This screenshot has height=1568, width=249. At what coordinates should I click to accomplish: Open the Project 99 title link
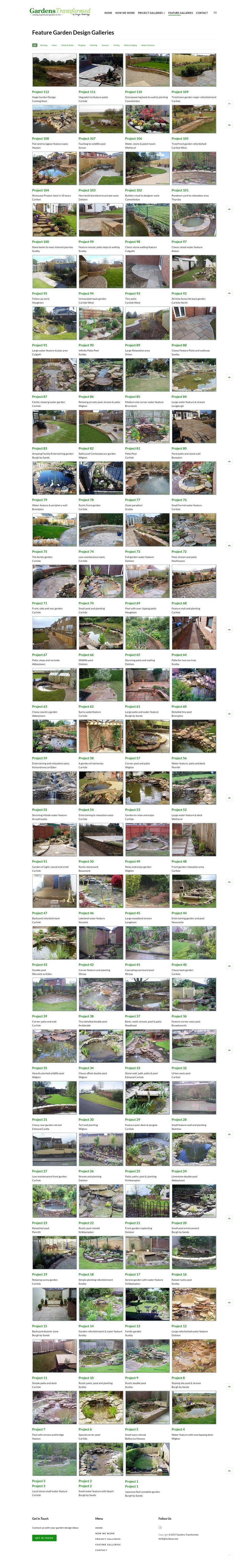pyautogui.click(x=86, y=242)
